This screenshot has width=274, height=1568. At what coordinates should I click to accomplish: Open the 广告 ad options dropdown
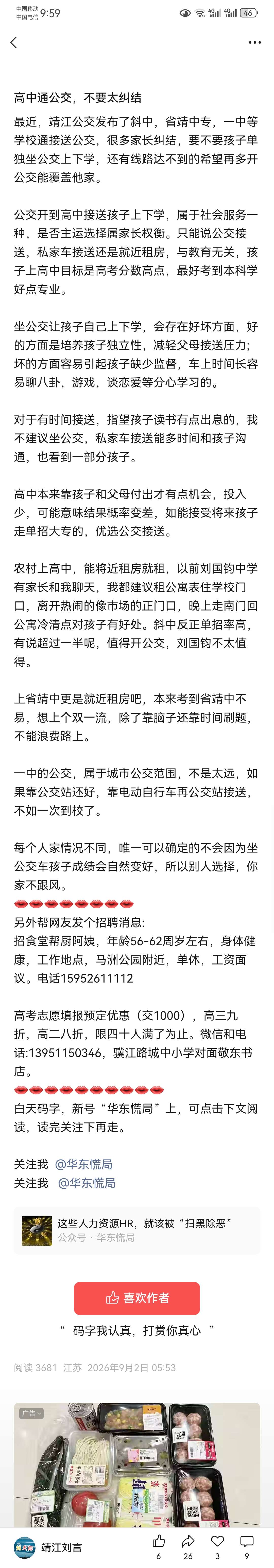click(x=30, y=1413)
